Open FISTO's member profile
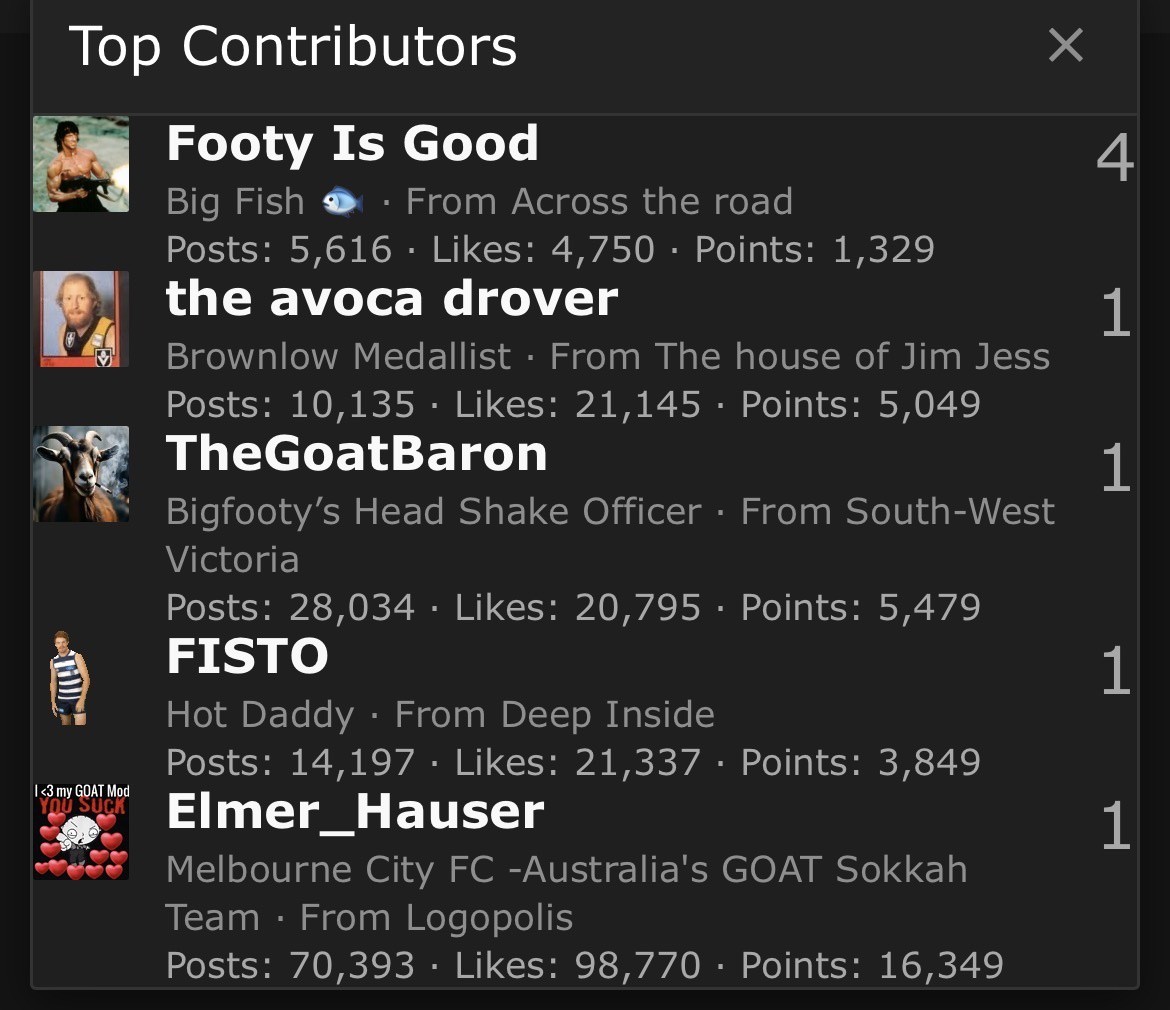1170x1010 pixels. pyautogui.click(x=247, y=656)
